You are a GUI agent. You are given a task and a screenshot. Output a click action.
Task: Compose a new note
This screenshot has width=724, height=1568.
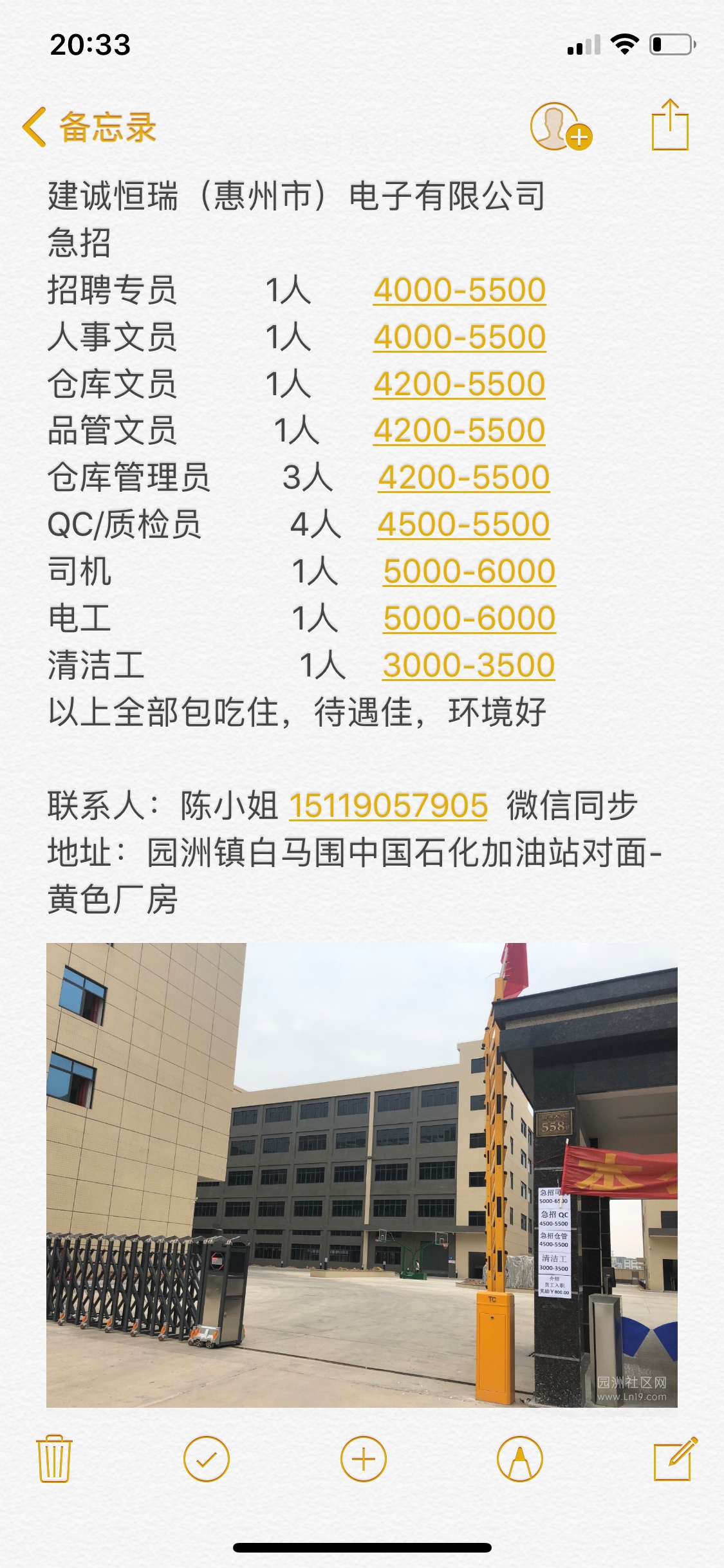[x=674, y=1459]
